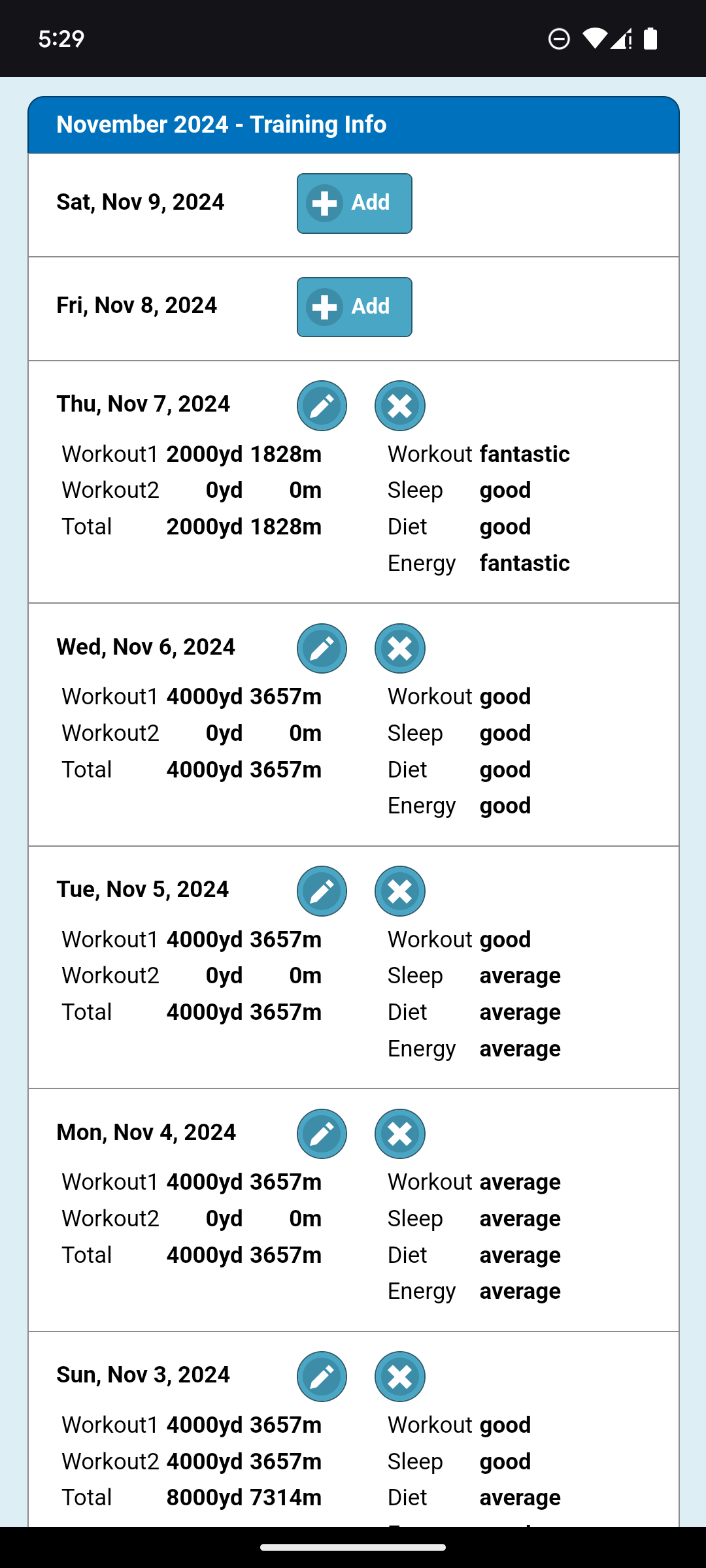Edit the Mon, Nov 4 training entry
The width and height of the screenshot is (706, 1568).
click(322, 1134)
